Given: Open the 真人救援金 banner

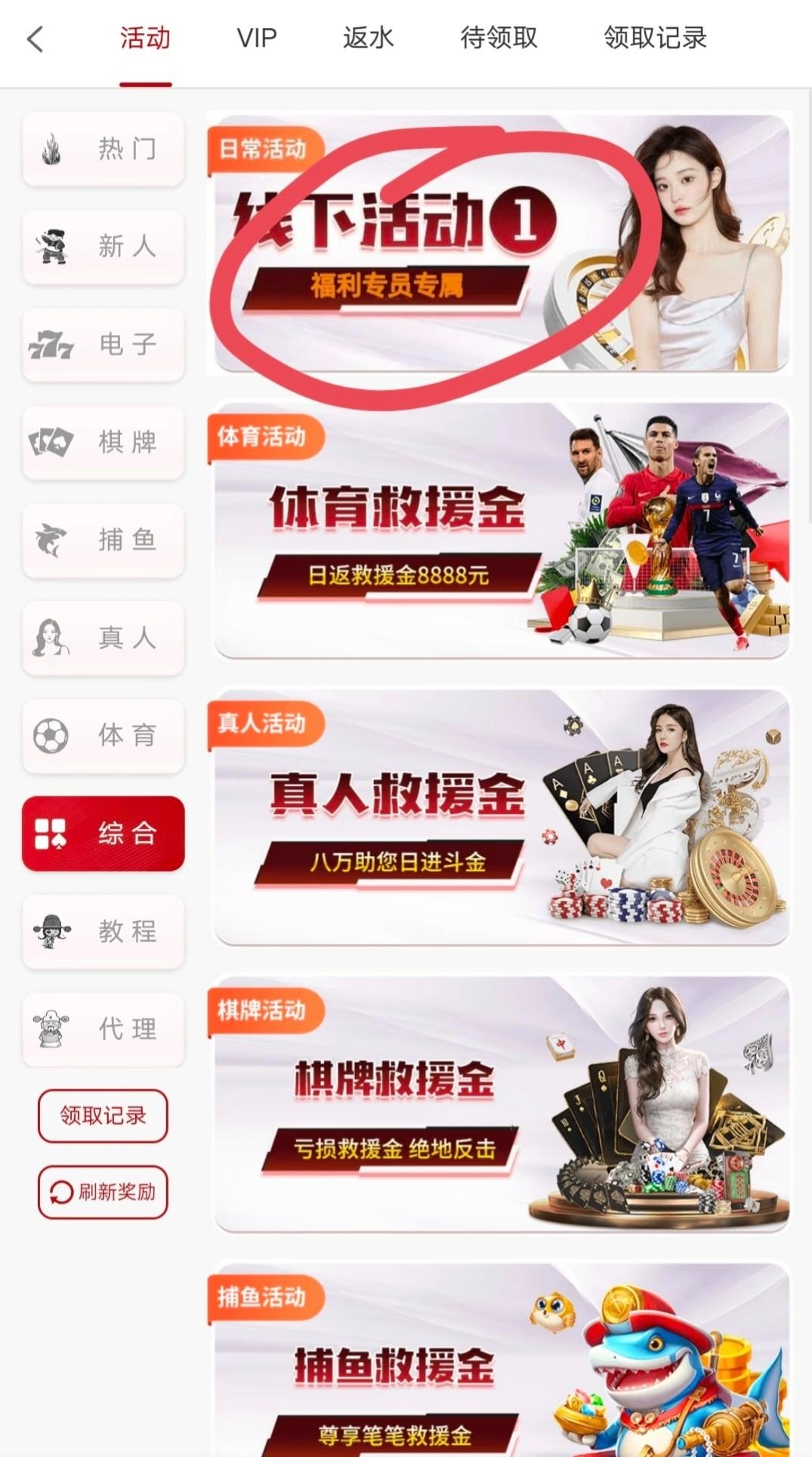Looking at the screenshot, I should [x=500, y=818].
